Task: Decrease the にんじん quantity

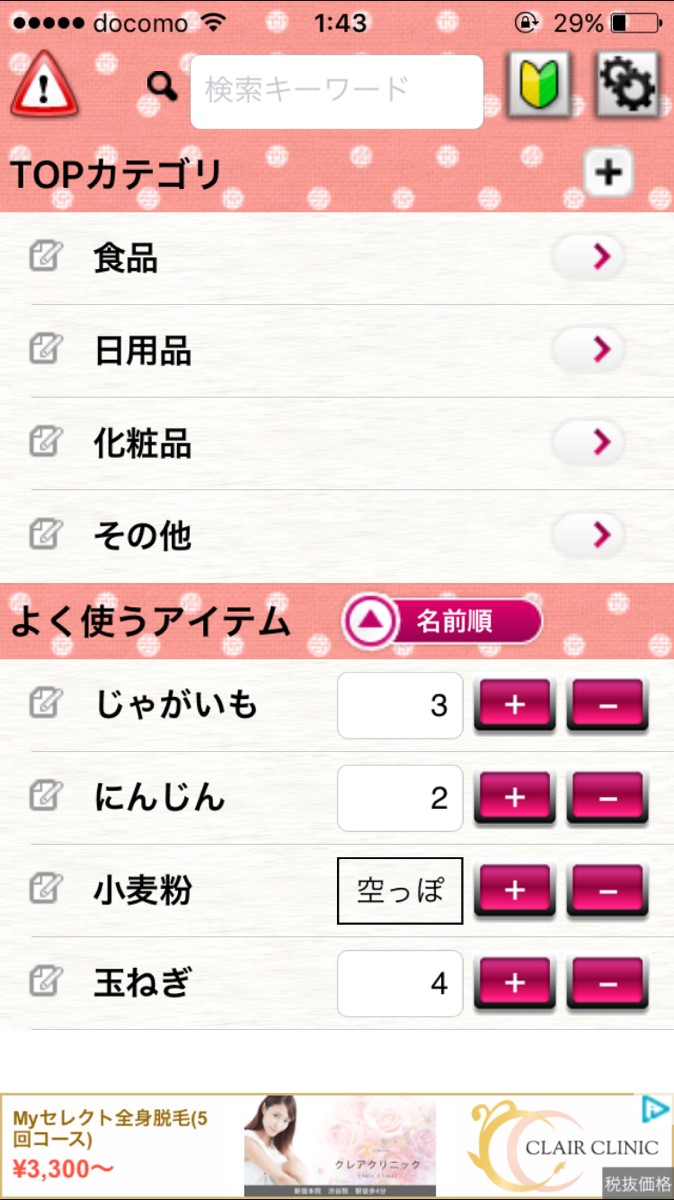Action: pyautogui.click(x=608, y=798)
